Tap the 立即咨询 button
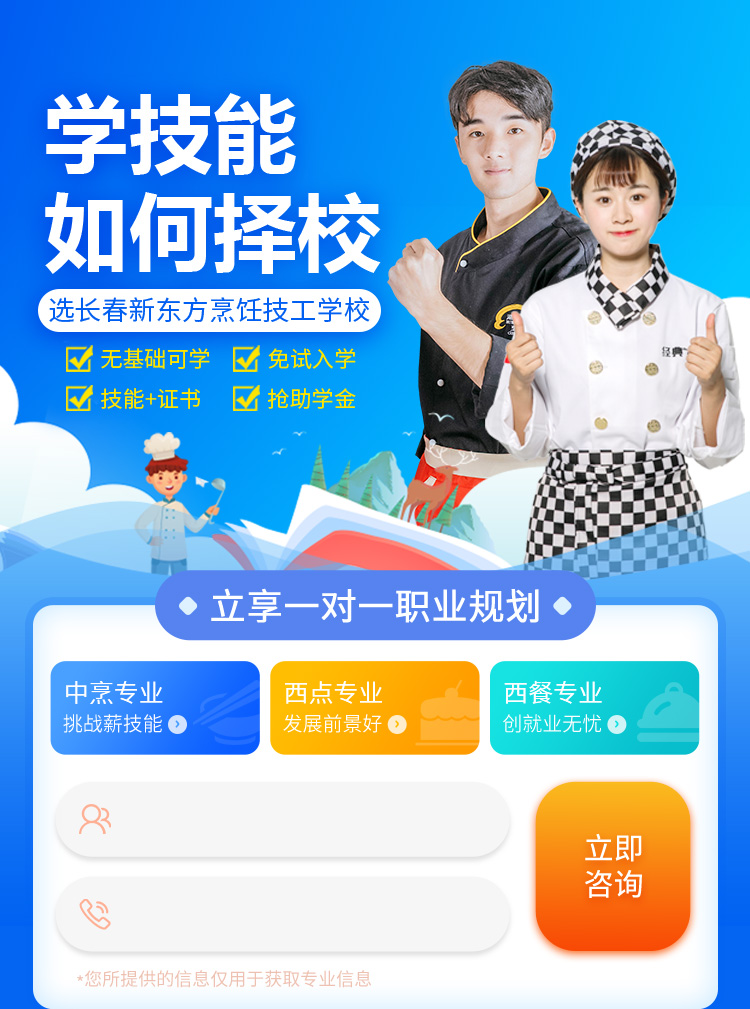 coord(613,866)
